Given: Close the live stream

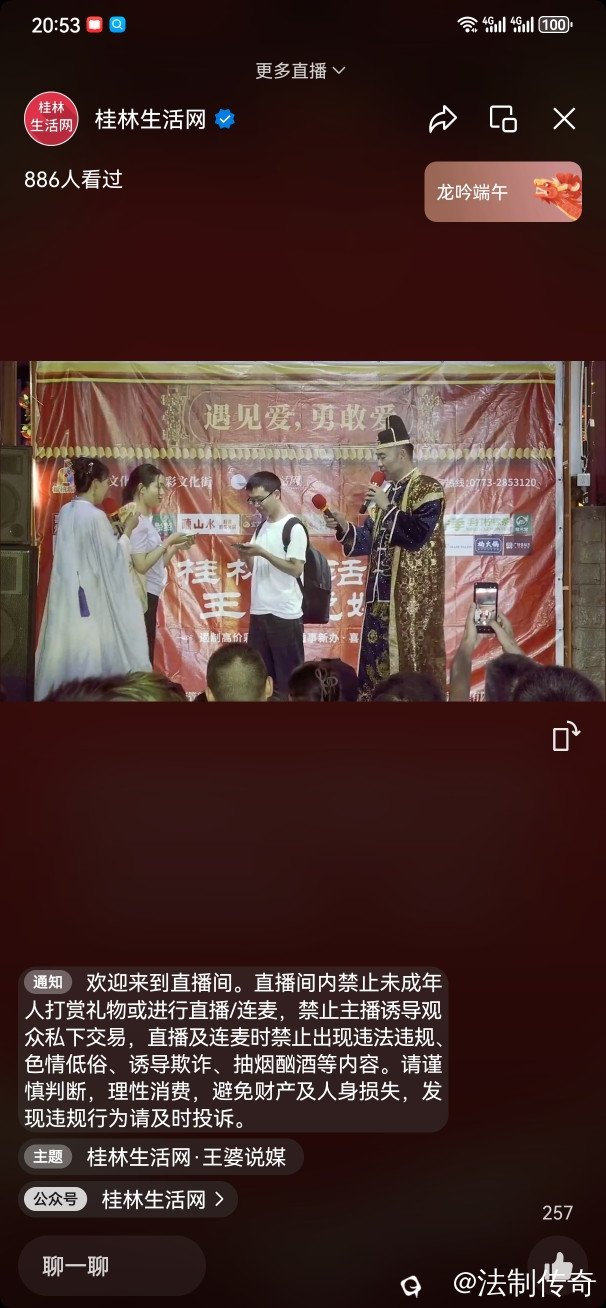Looking at the screenshot, I should point(564,119).
